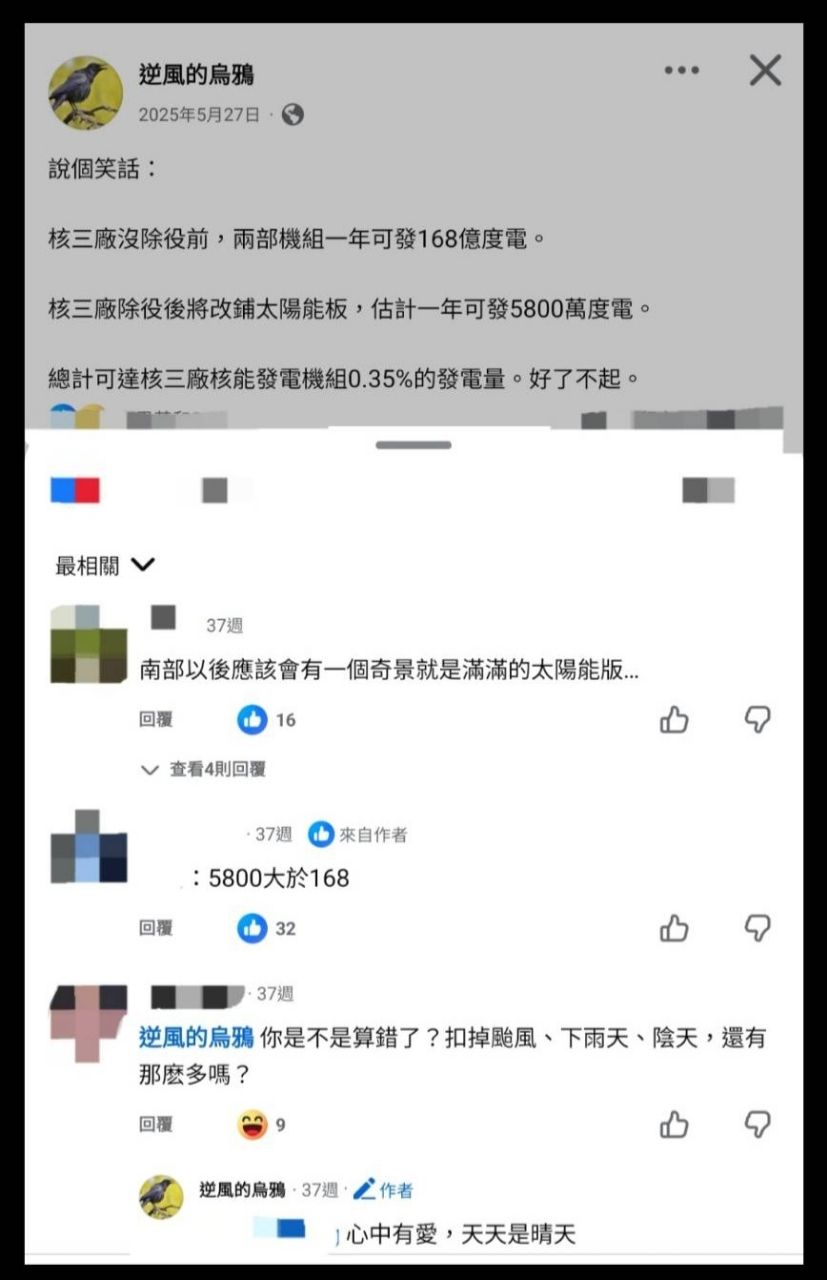The image size is (827, 1280).
Task: Reply to the 你是不是算錯了 comment
Action: point(156,1124)
